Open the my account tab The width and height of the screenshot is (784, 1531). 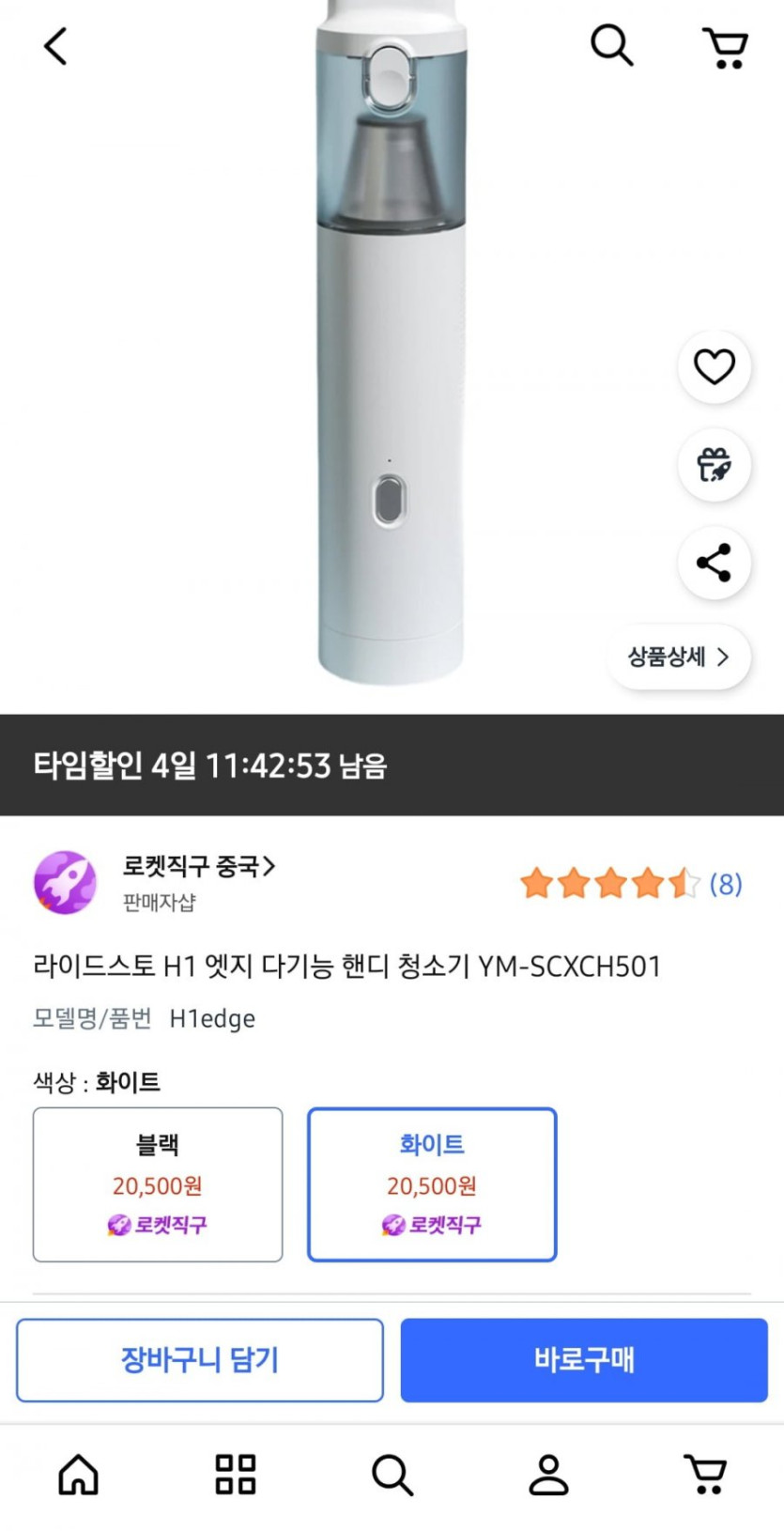click(548, 1475)
